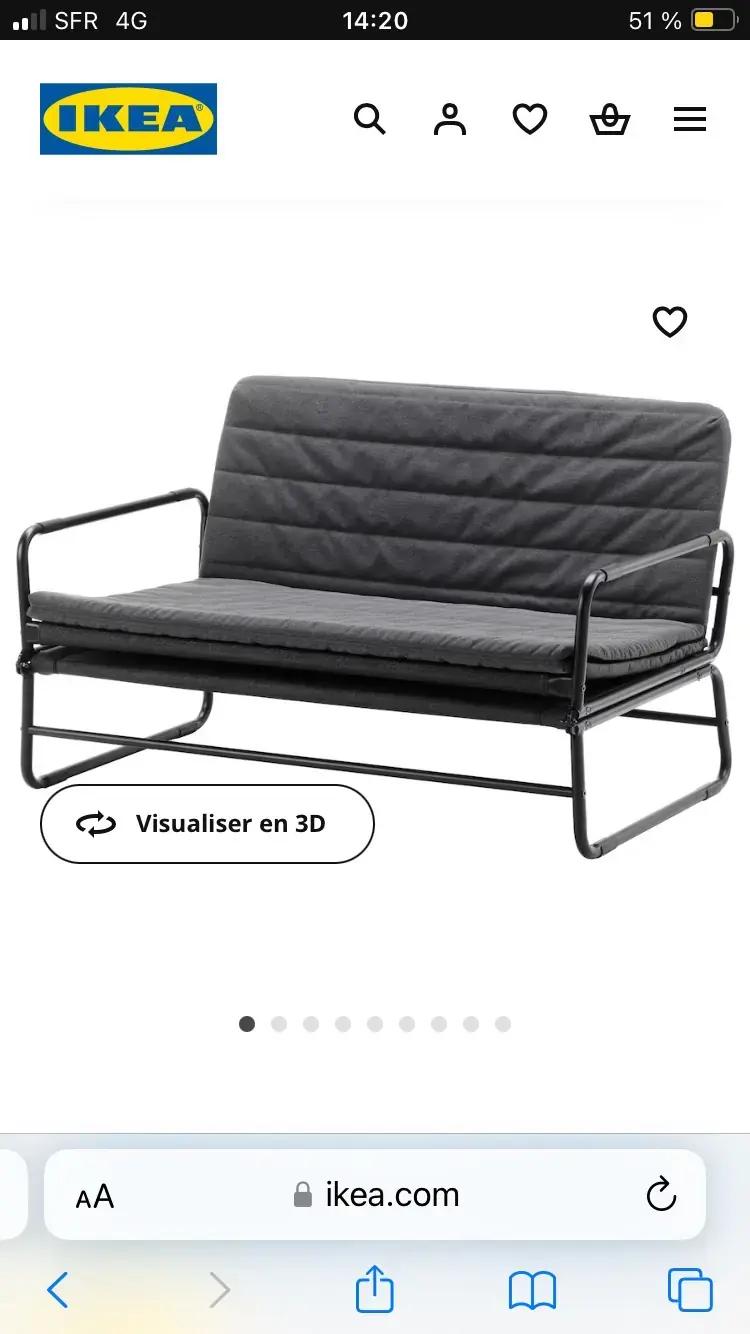This screenshot has width=750, height=1334.
Task: Open the AA reader options
Action: click(x=95, y=1195)
